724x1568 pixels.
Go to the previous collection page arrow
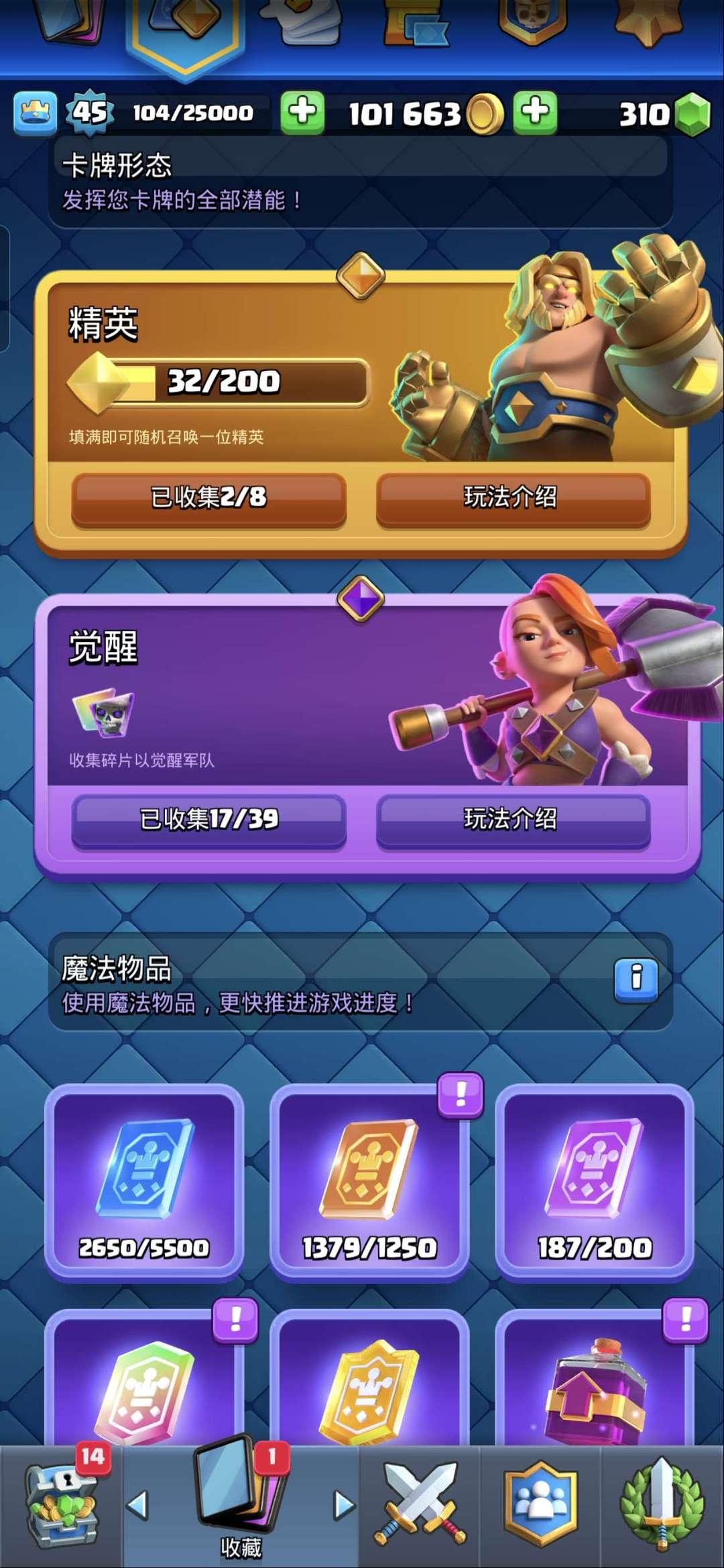137,1505
